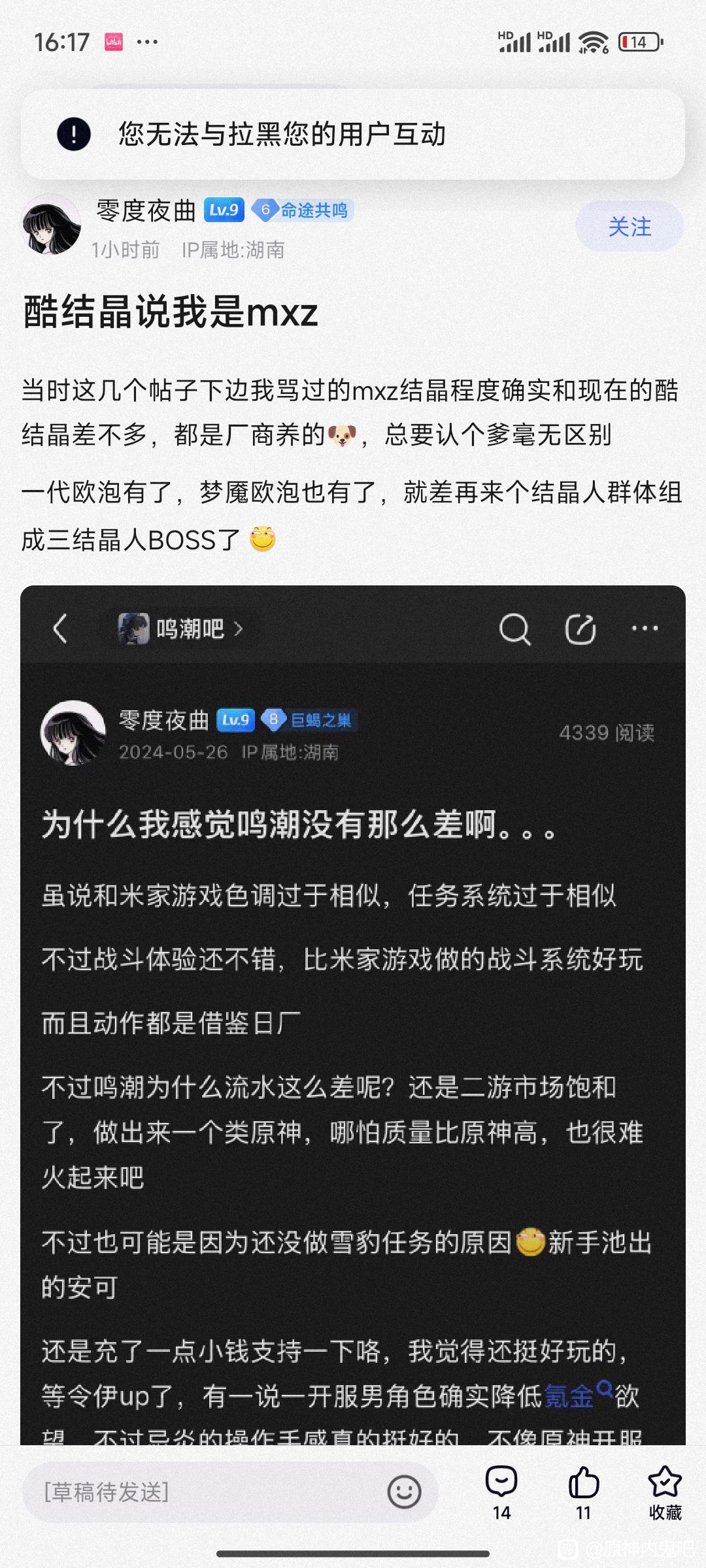The width and height of the screenshot is (706, 1568).
Task: Open 零度夜曲's profile avatar
Action: 51,225
